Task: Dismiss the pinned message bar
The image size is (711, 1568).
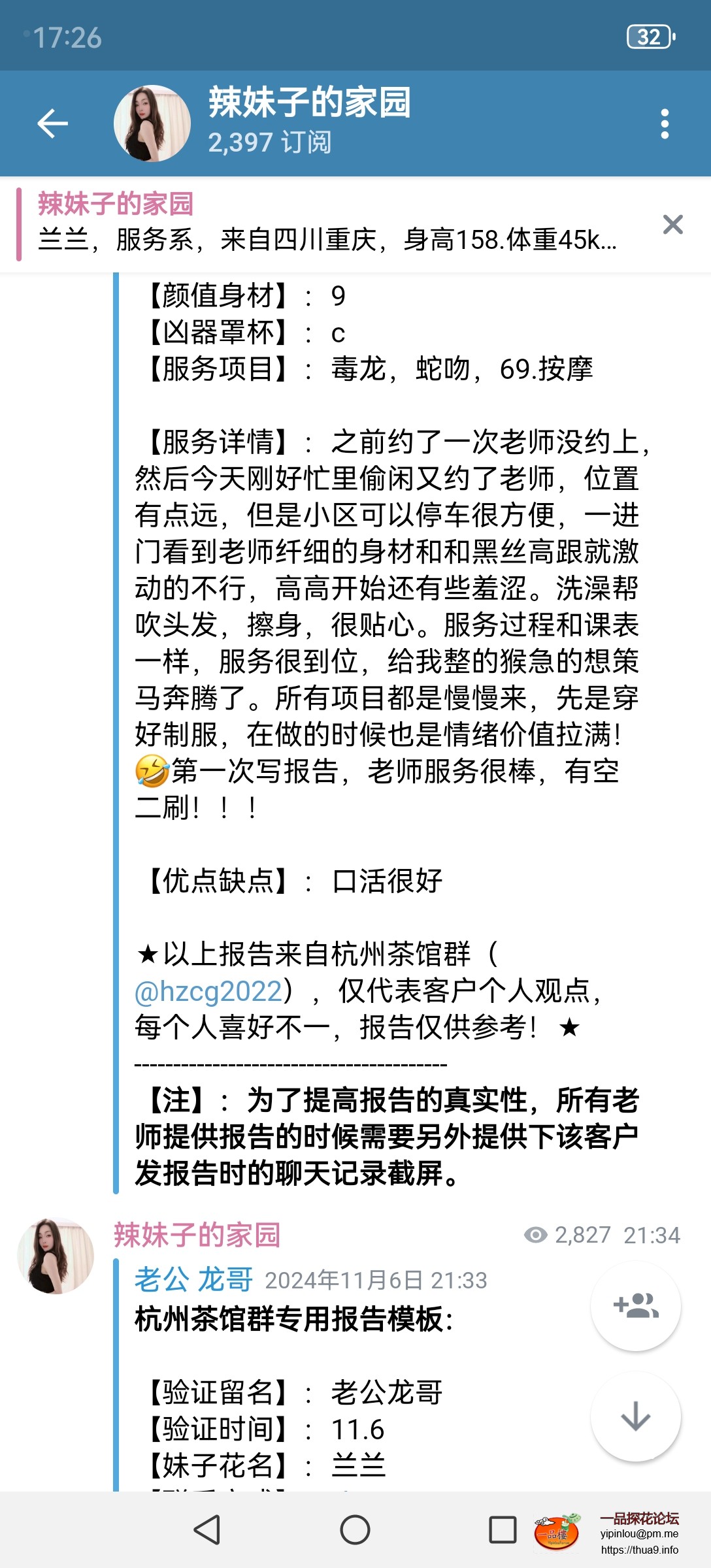Action: pyautogui.click(x=672, y=225)
